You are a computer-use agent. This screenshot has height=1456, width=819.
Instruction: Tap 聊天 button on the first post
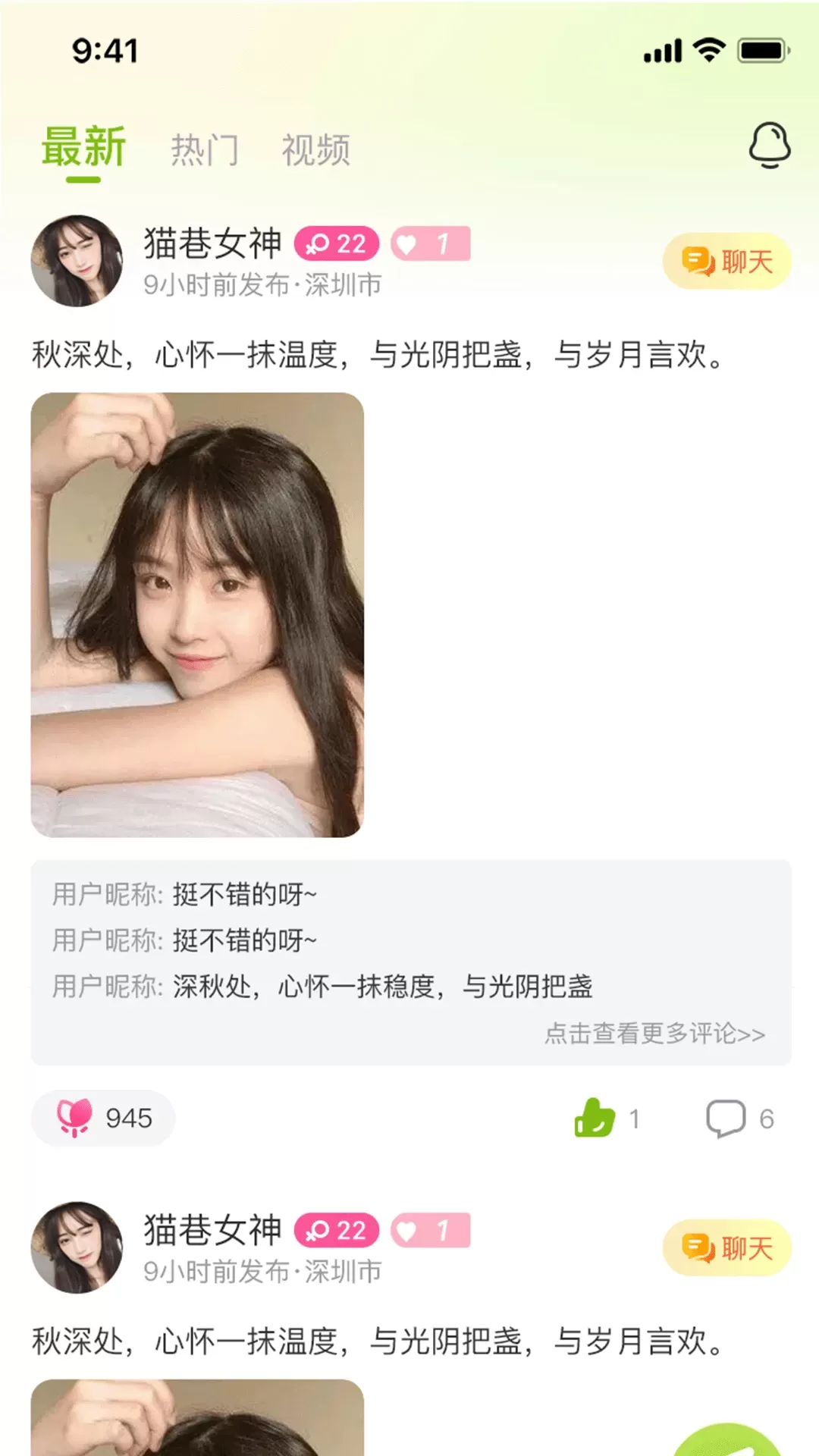[x=726, y=262]
